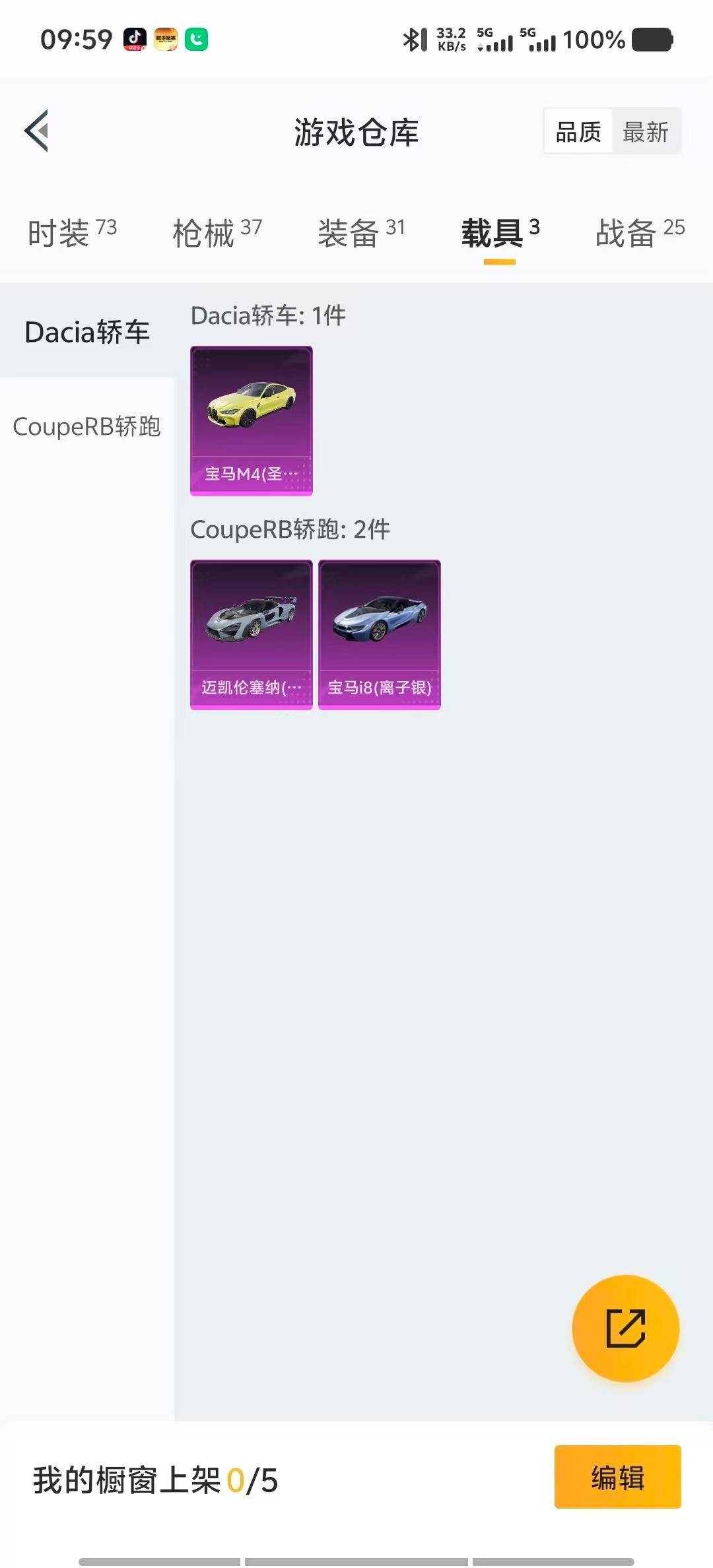
Task: Select the 宝马i8(离子银) car thumbnail
Action: point(378,635)
